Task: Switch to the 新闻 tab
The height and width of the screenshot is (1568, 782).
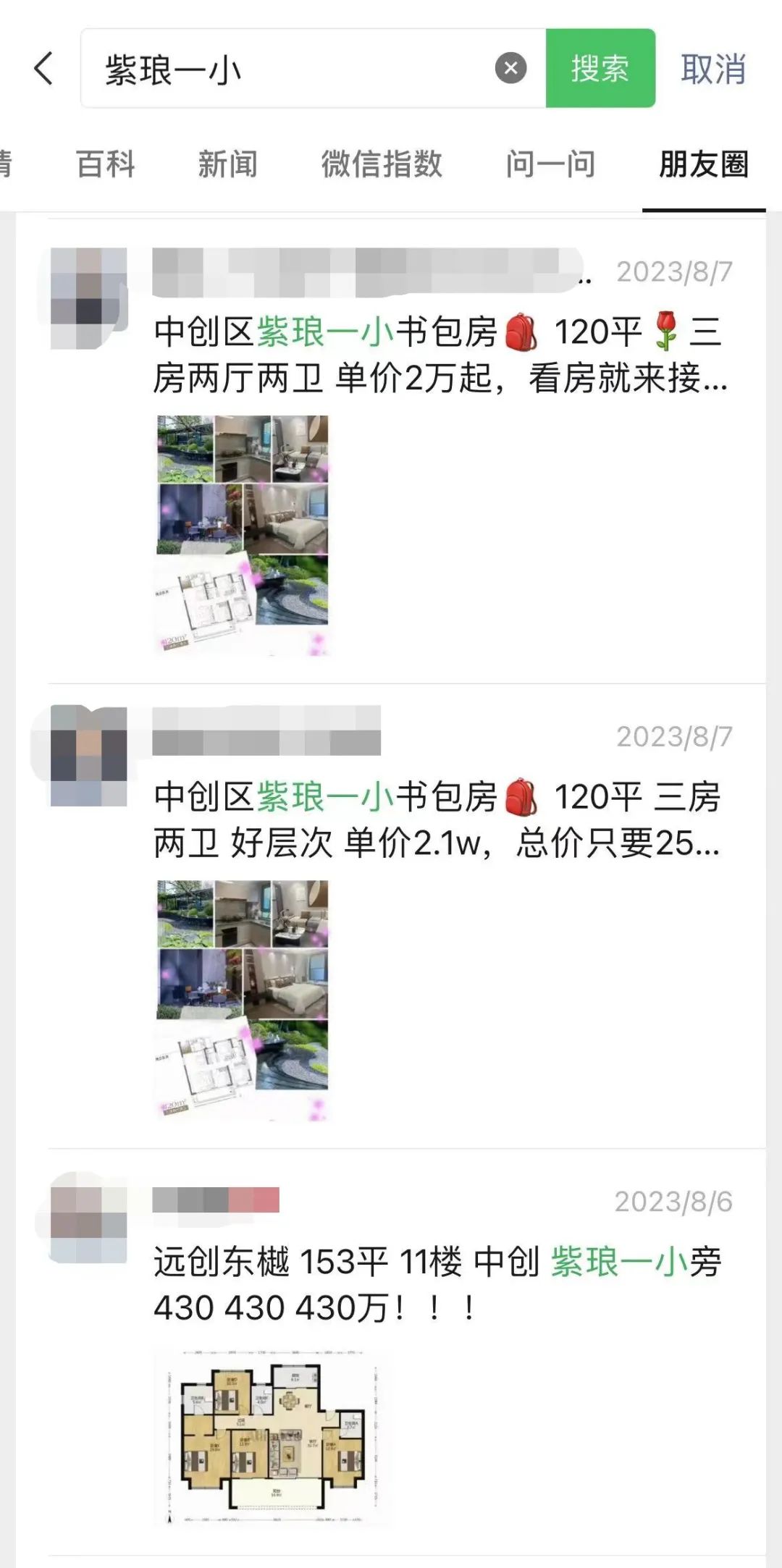Action: [x=228, y=164]
